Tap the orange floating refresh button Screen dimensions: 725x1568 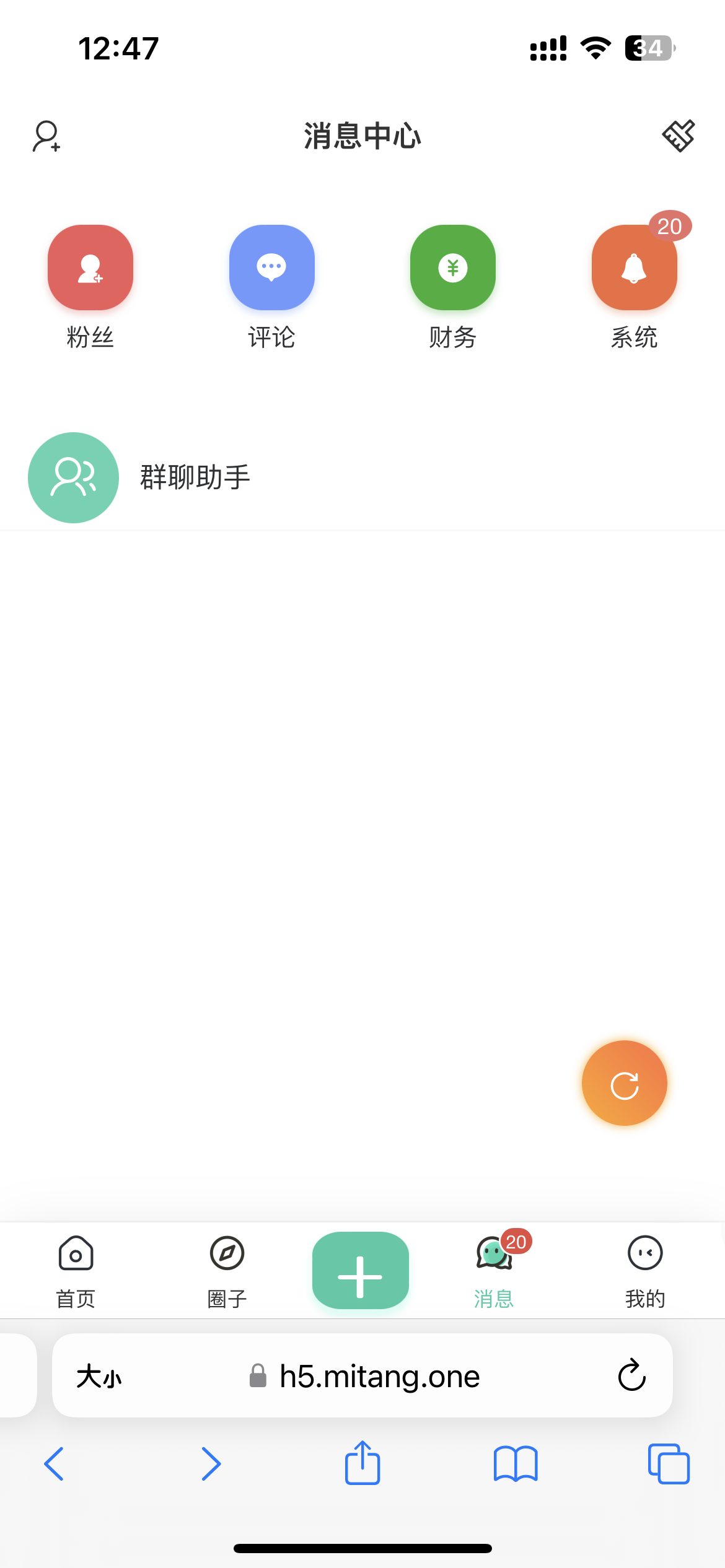point(625,1083)
